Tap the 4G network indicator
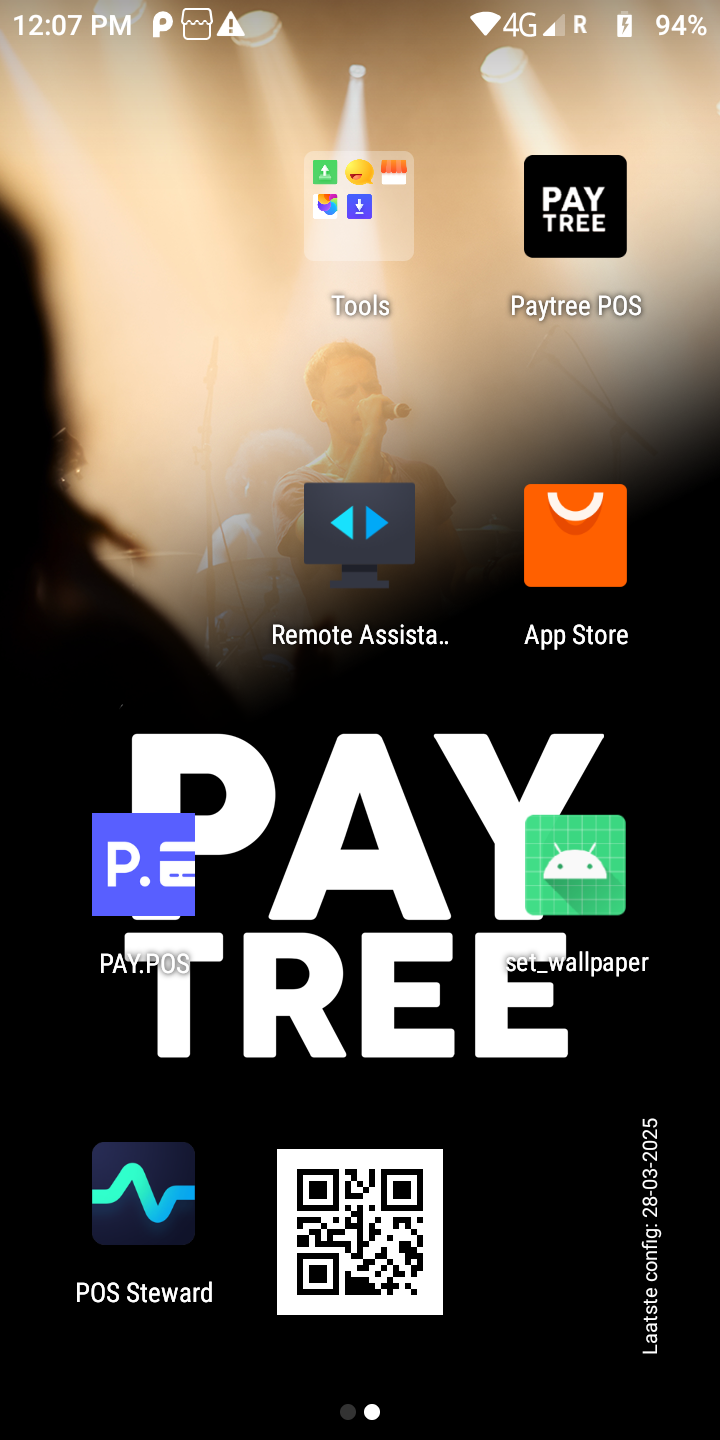The width and height of the screenshot is (720, 1440). 520,25
